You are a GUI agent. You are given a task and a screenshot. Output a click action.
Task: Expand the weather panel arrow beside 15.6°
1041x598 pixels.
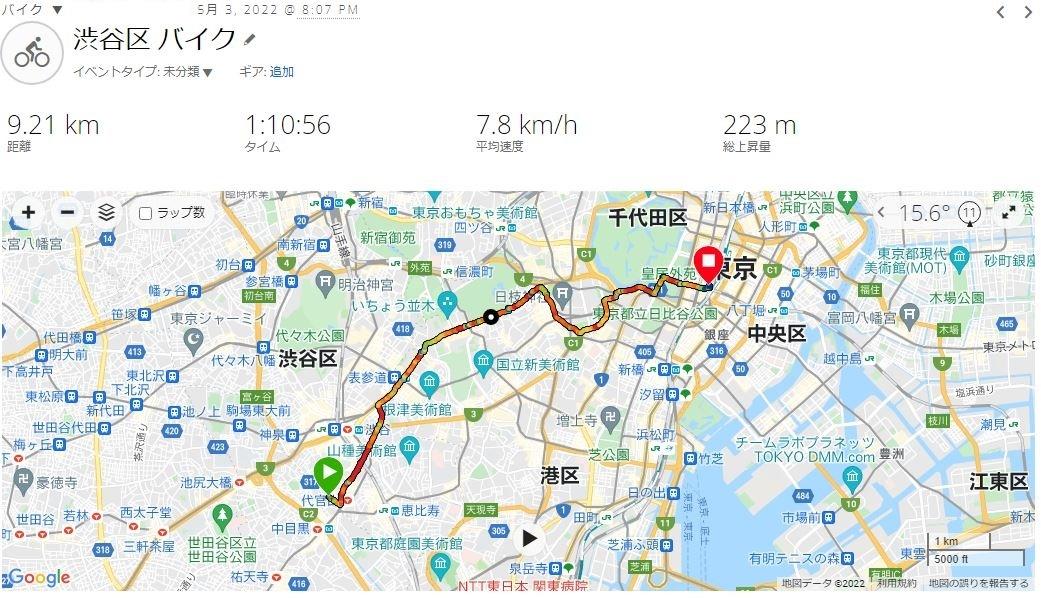pos(881,212)
